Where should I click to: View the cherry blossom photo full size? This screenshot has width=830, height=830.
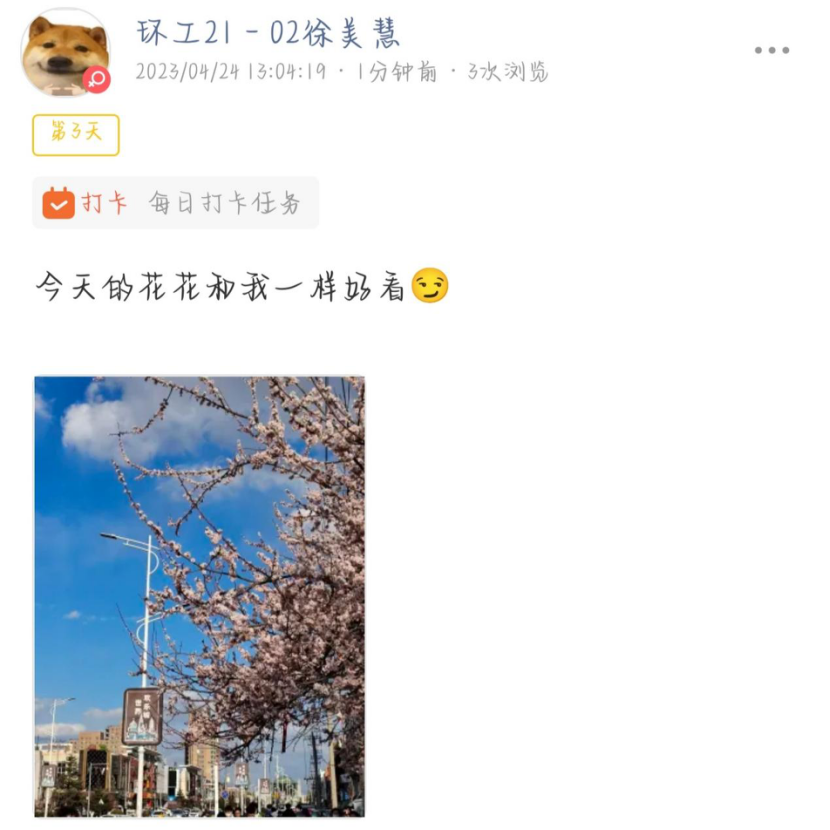[x=199, y=596]
